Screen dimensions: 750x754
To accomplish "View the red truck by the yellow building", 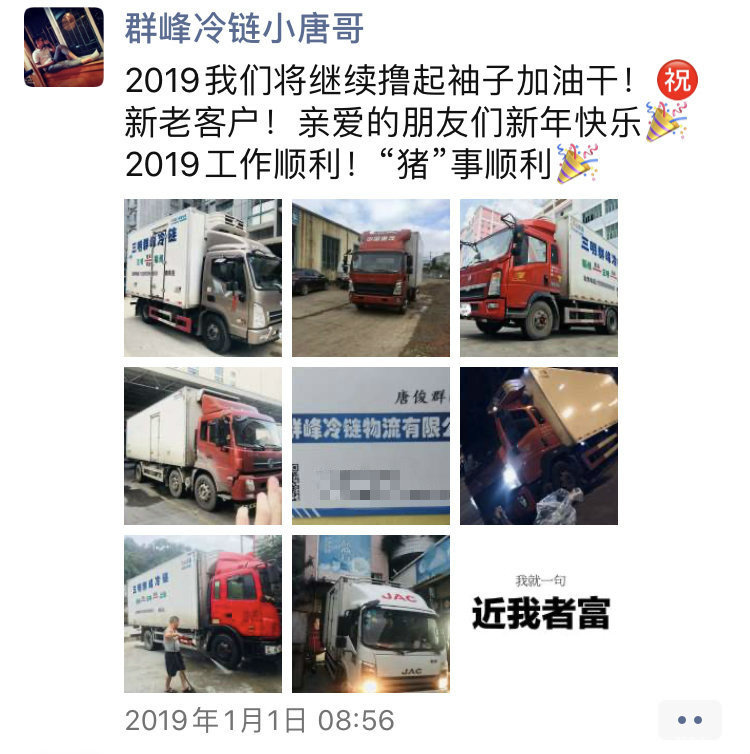I will 371,278.
